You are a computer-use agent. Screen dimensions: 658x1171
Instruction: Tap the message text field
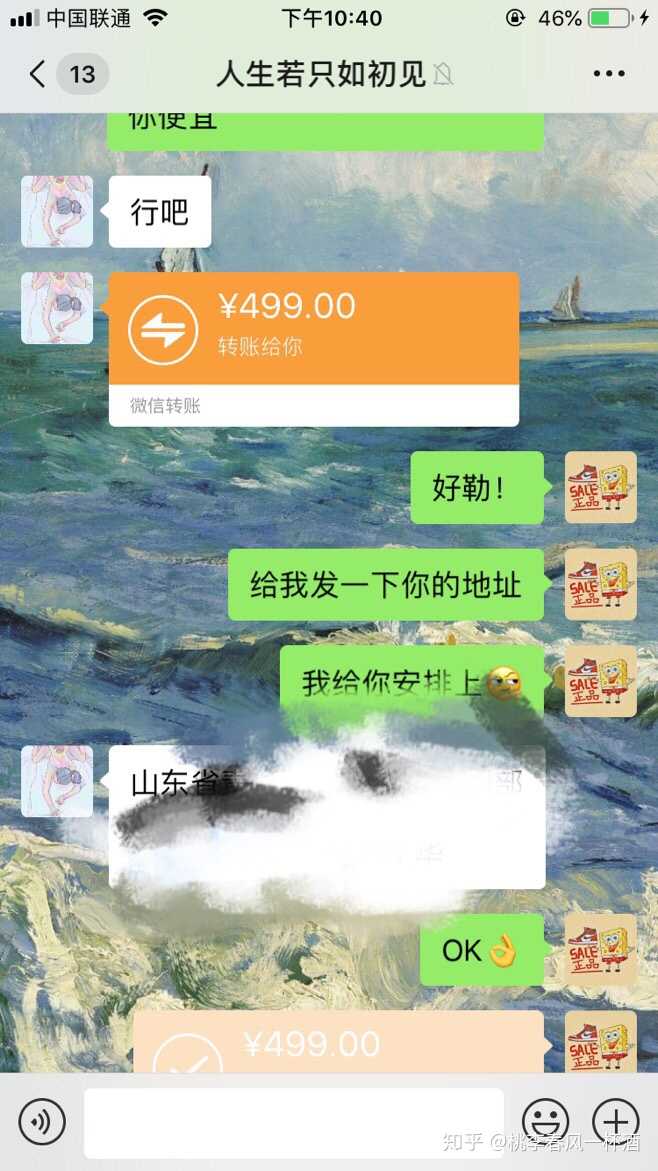pyautogui.click(x=293, y=1122)
